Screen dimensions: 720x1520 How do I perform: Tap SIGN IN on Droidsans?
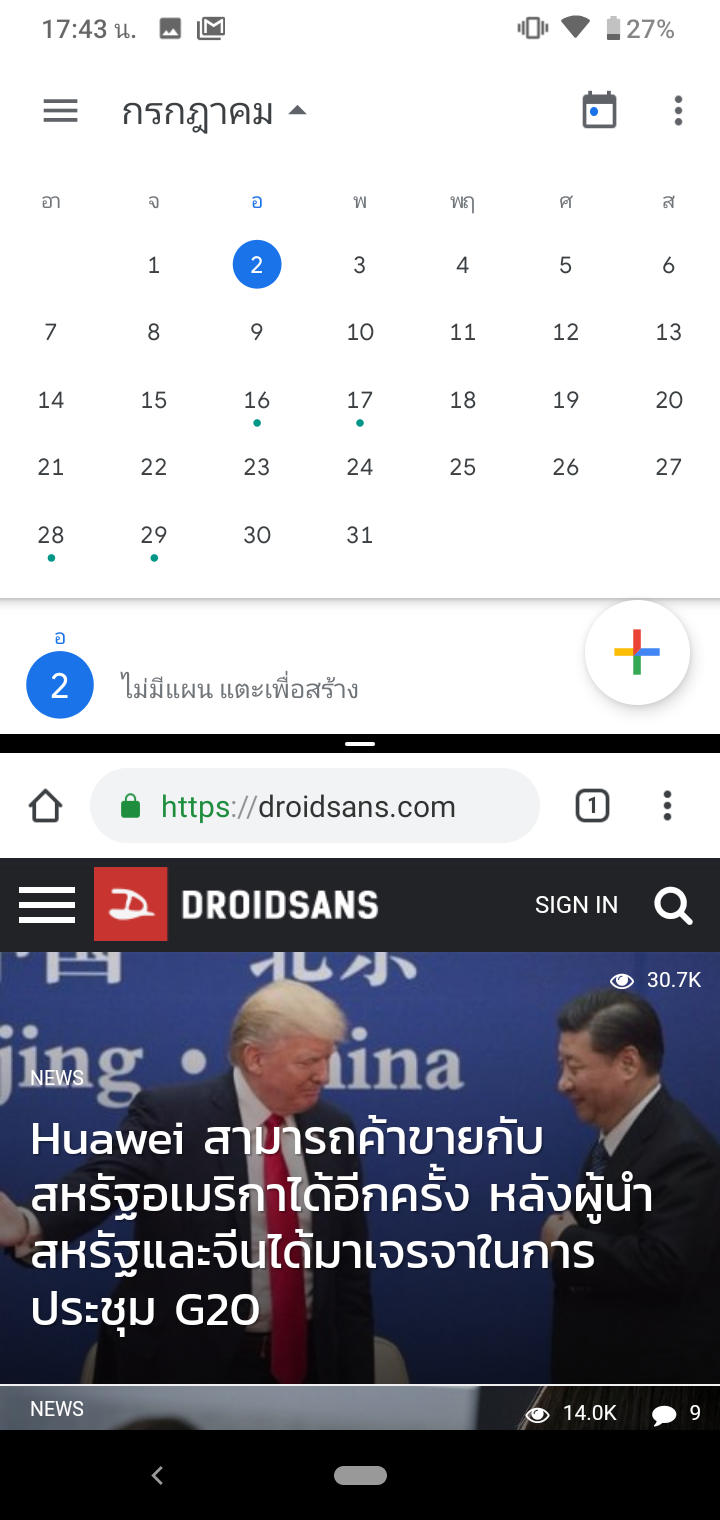(576, 905)
